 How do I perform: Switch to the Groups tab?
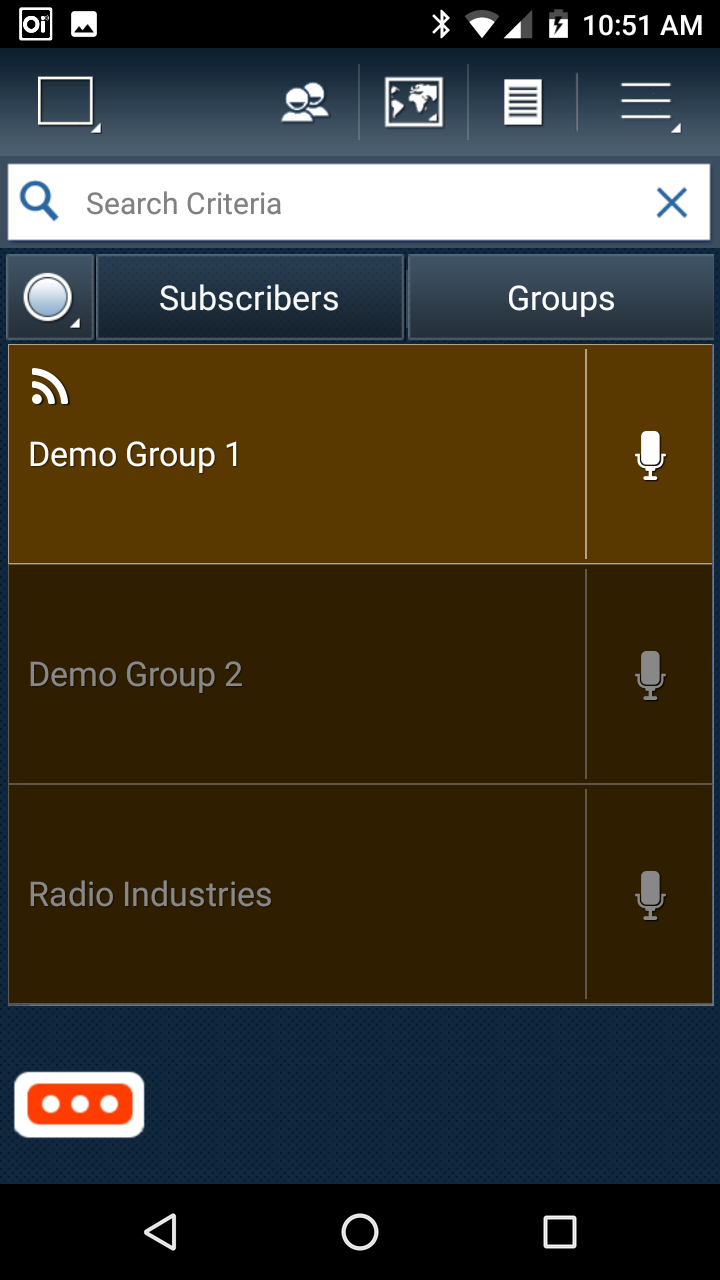click(561, 298)
